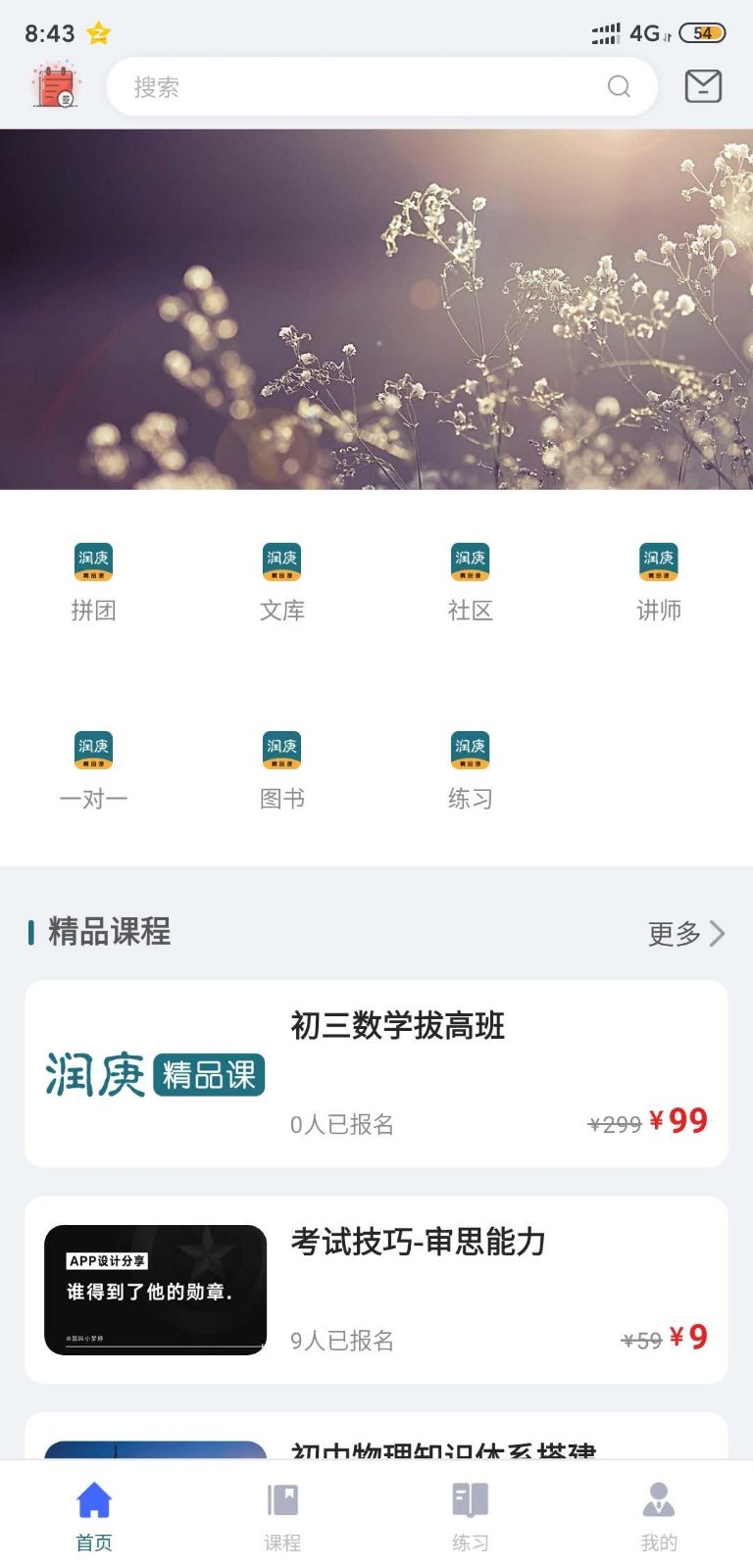
Task: Switch to the 练习 bottom tab
Action: [x=471, y=1515]
